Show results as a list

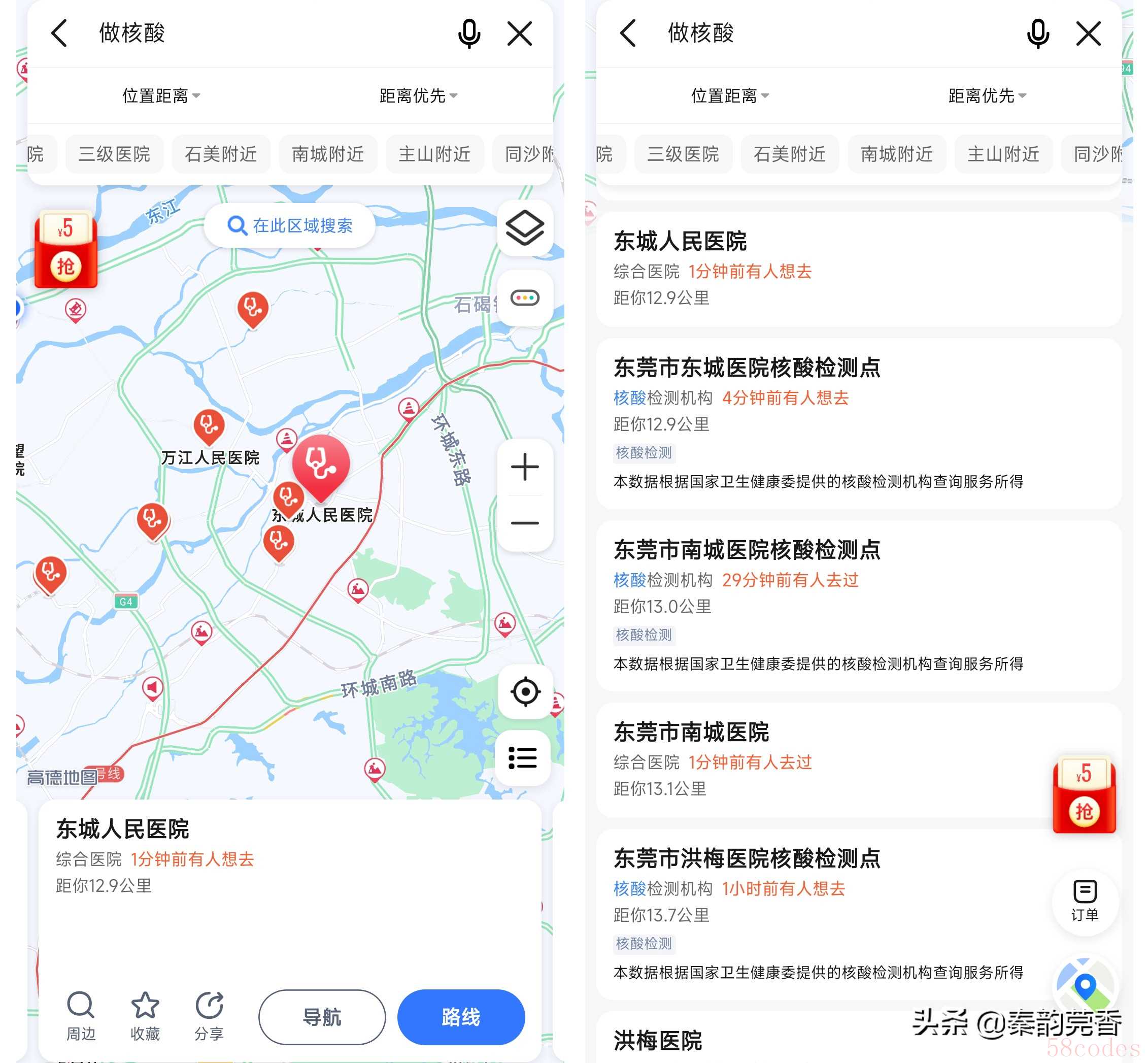point(522,758)
